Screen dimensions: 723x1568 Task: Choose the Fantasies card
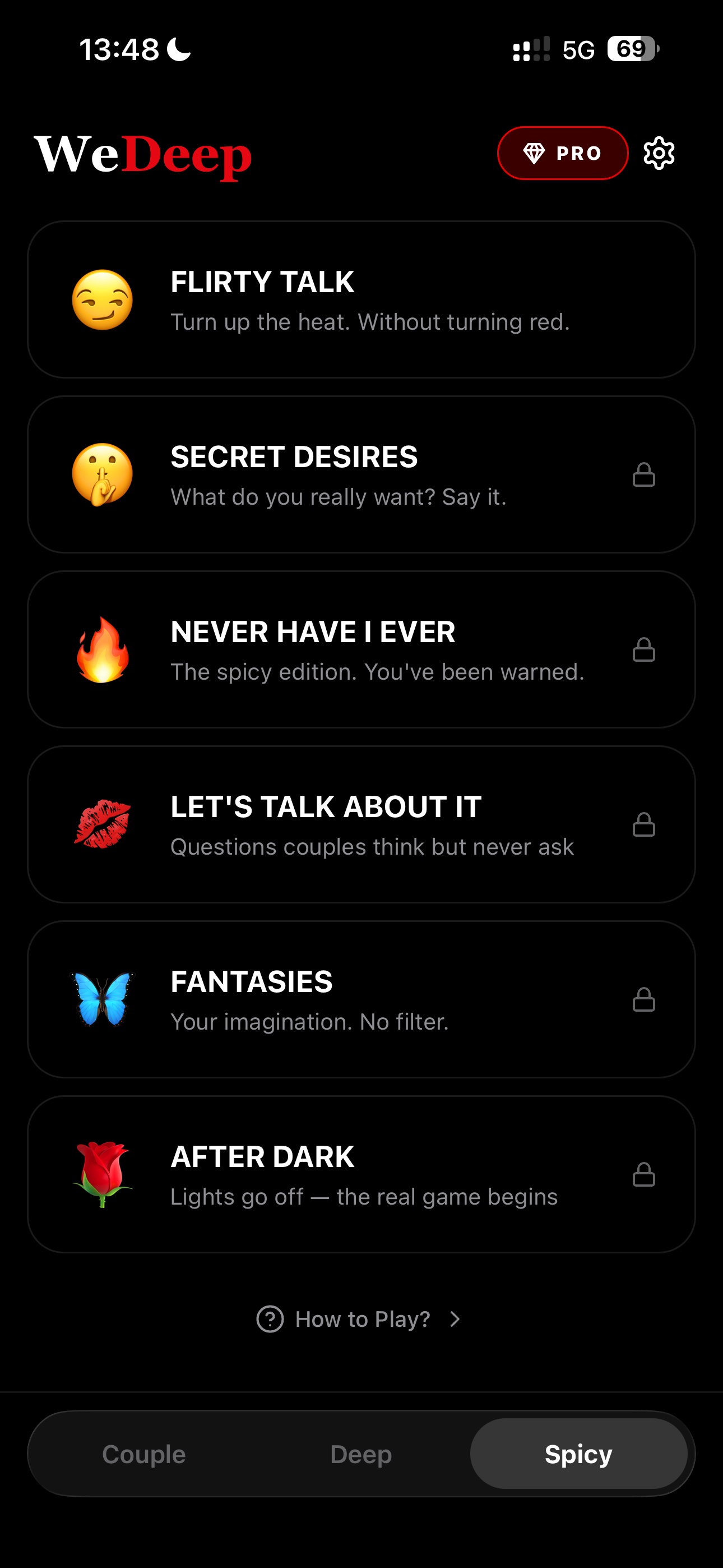361,999
